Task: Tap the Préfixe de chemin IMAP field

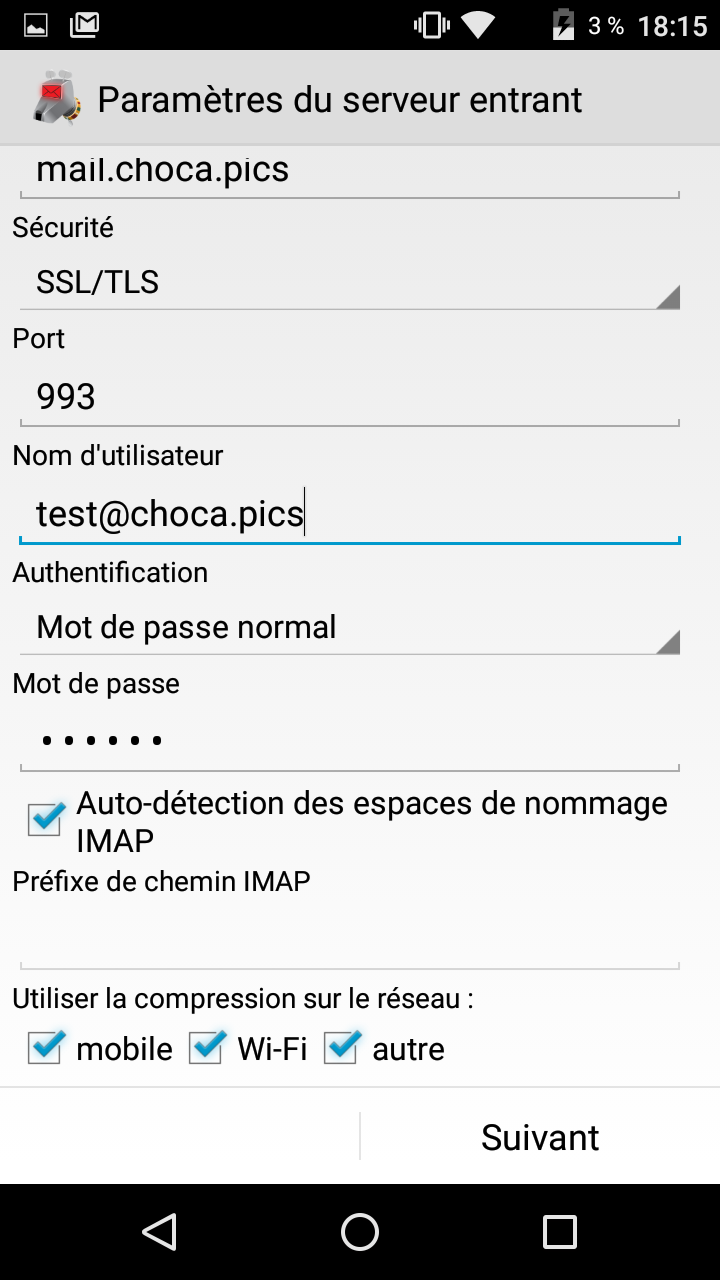Action: tap(349, 938)
